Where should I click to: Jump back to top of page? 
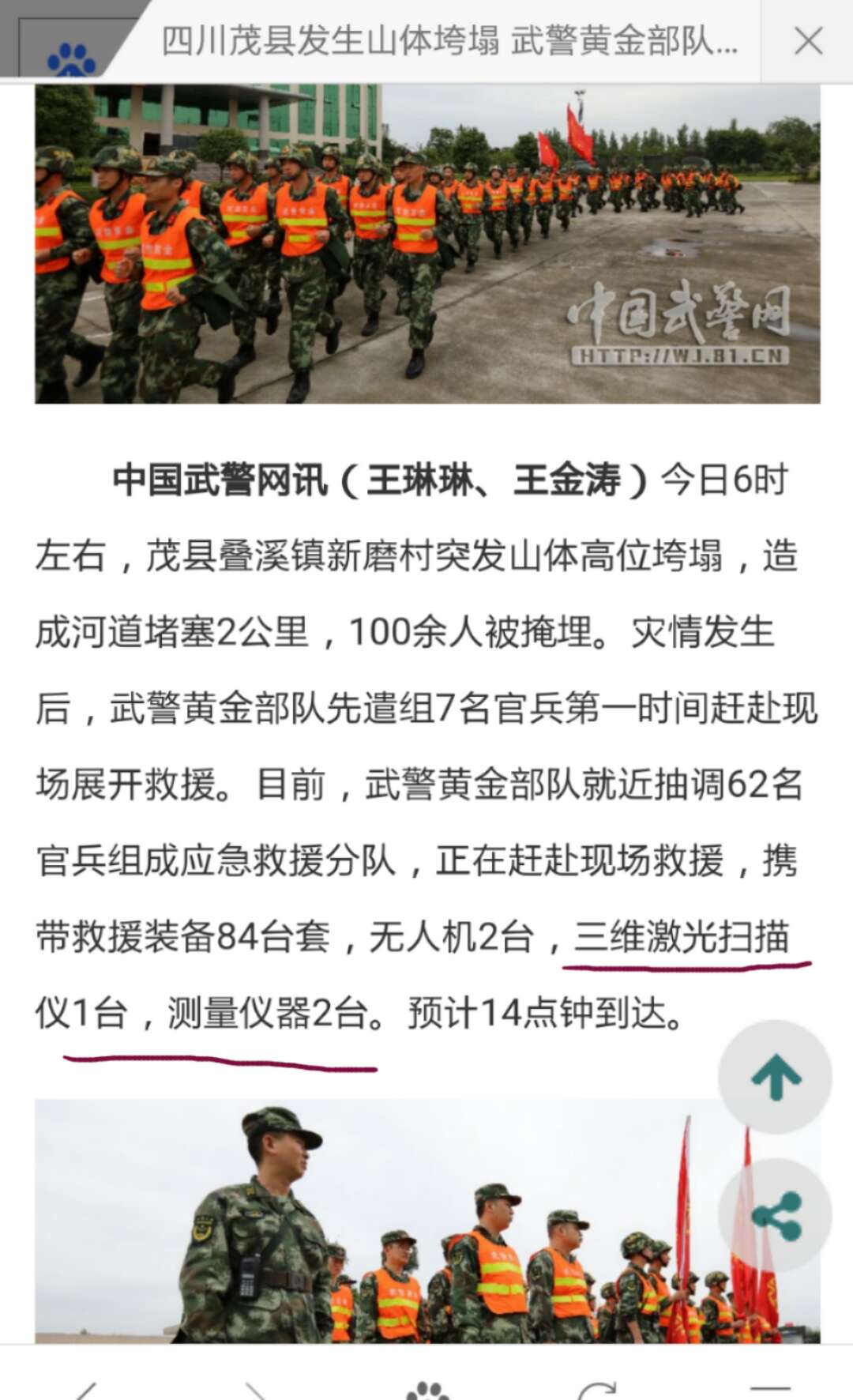775,1077
